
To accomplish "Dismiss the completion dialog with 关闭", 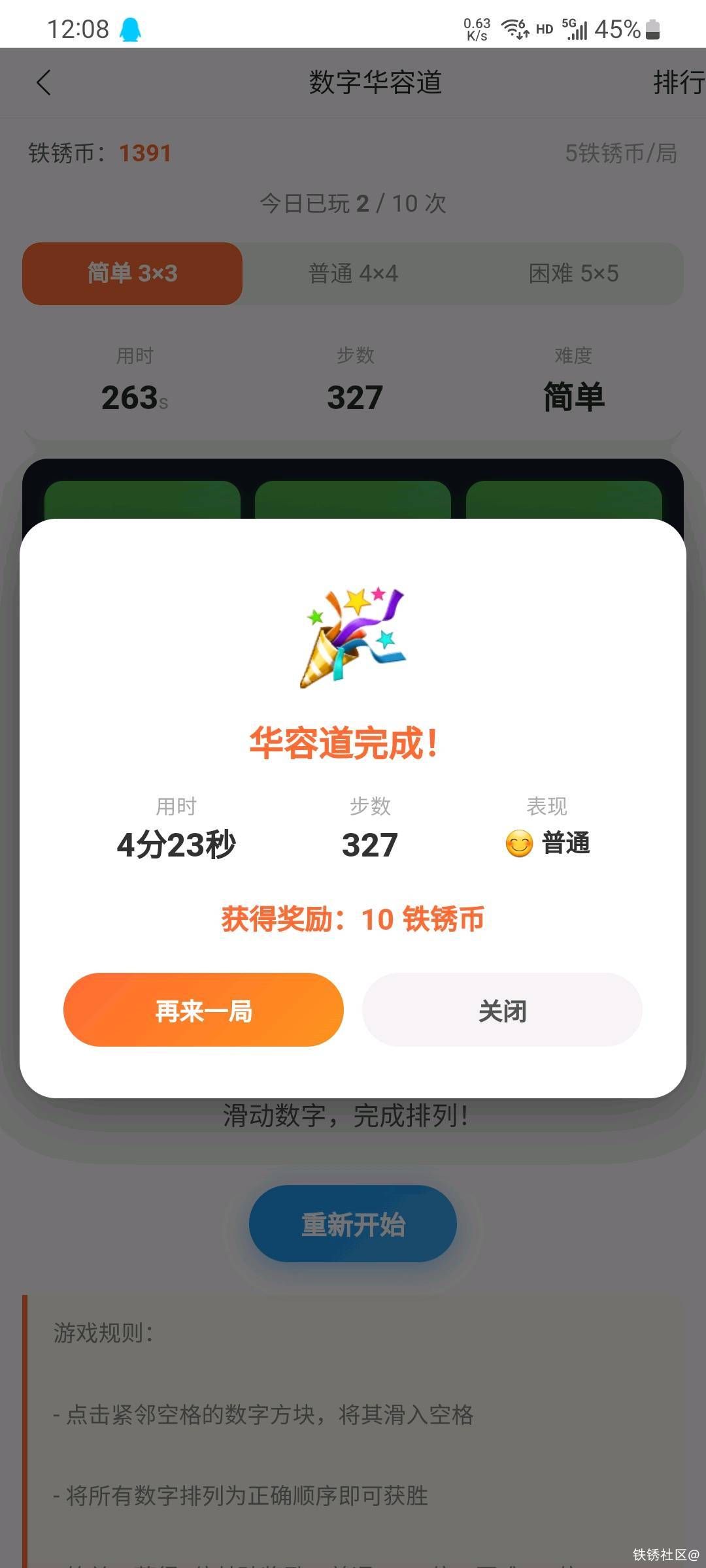I will click(502, 1010).
